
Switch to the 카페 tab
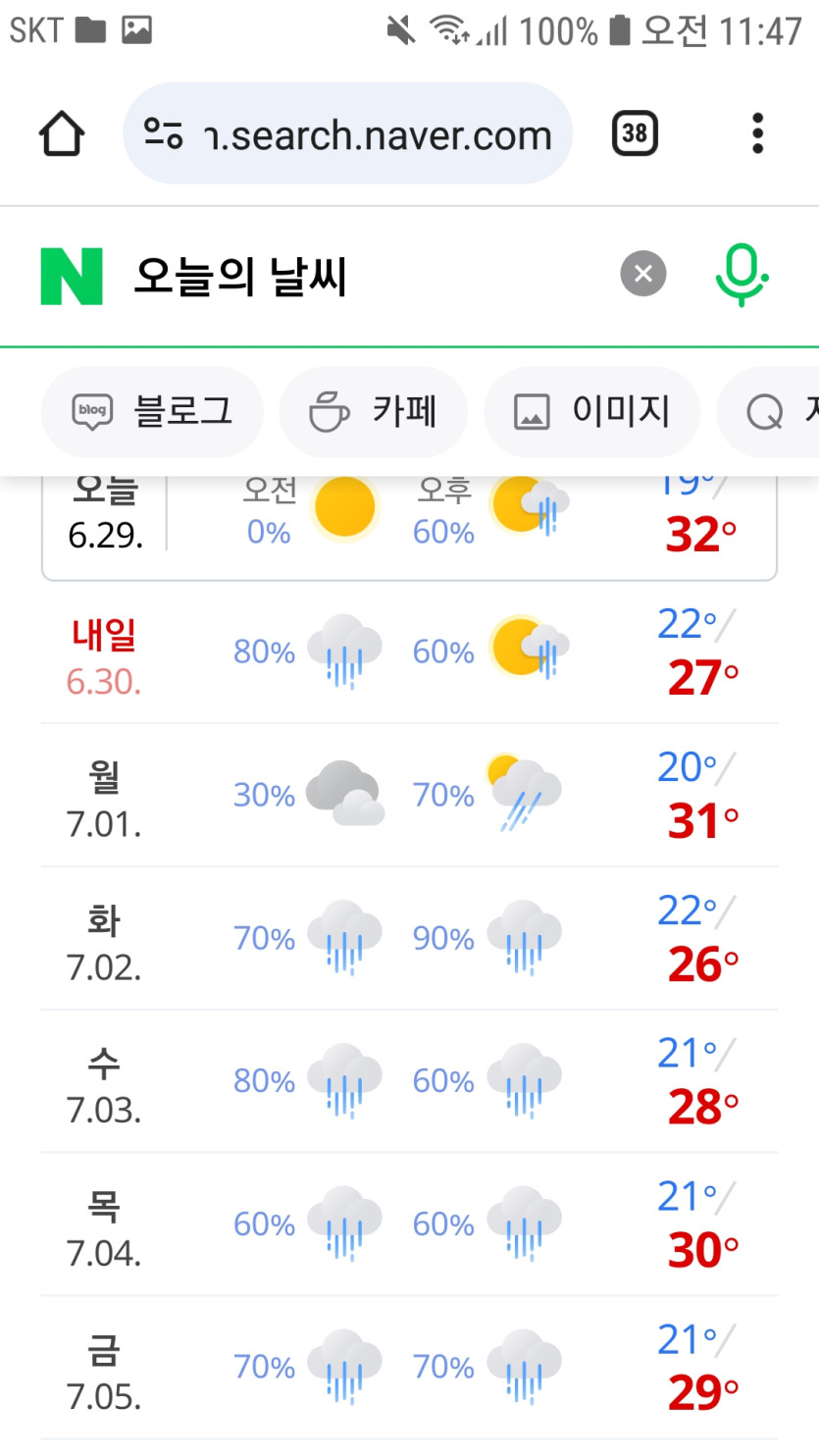point(374,412)
